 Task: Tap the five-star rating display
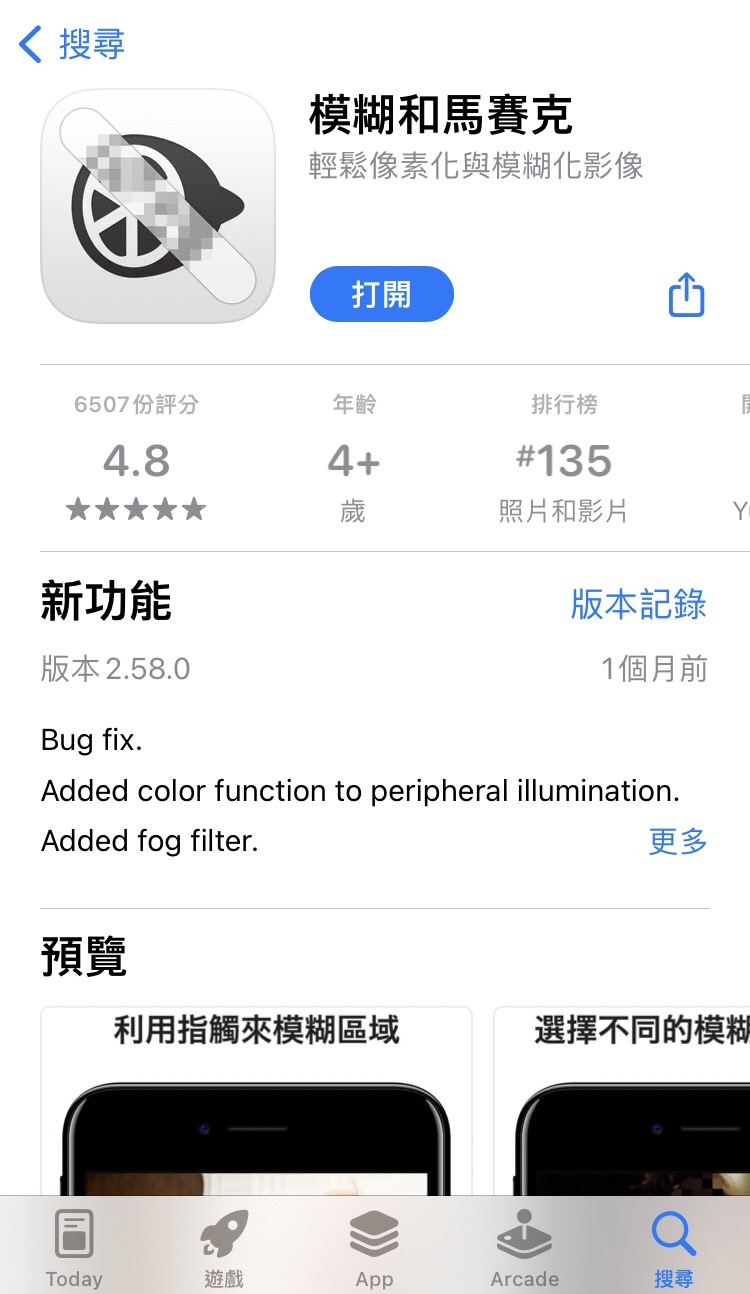[x=136, y=508]
